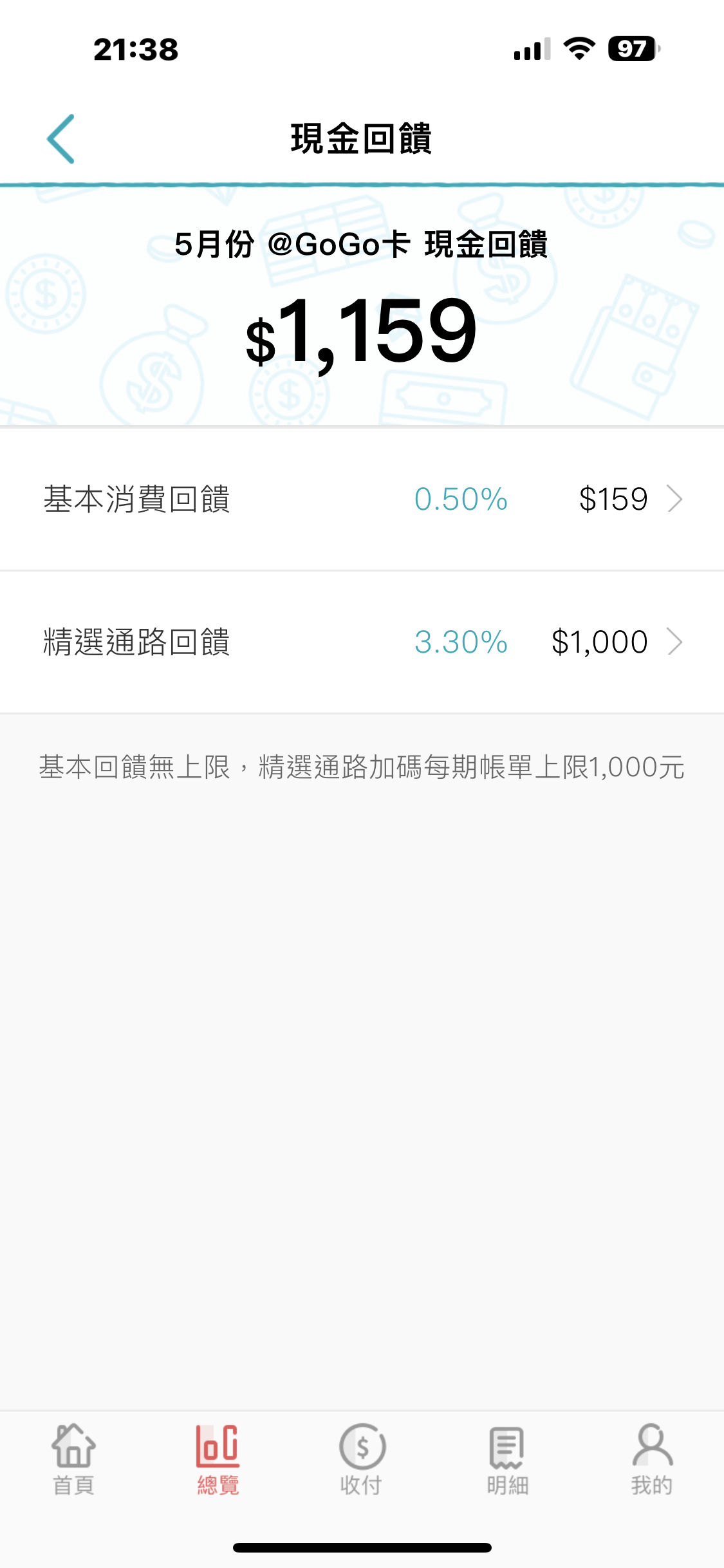This screenshot has height=1568, width=724.
Task: Switch to the 明細 tab
Action: click(x=507, y=1459)
